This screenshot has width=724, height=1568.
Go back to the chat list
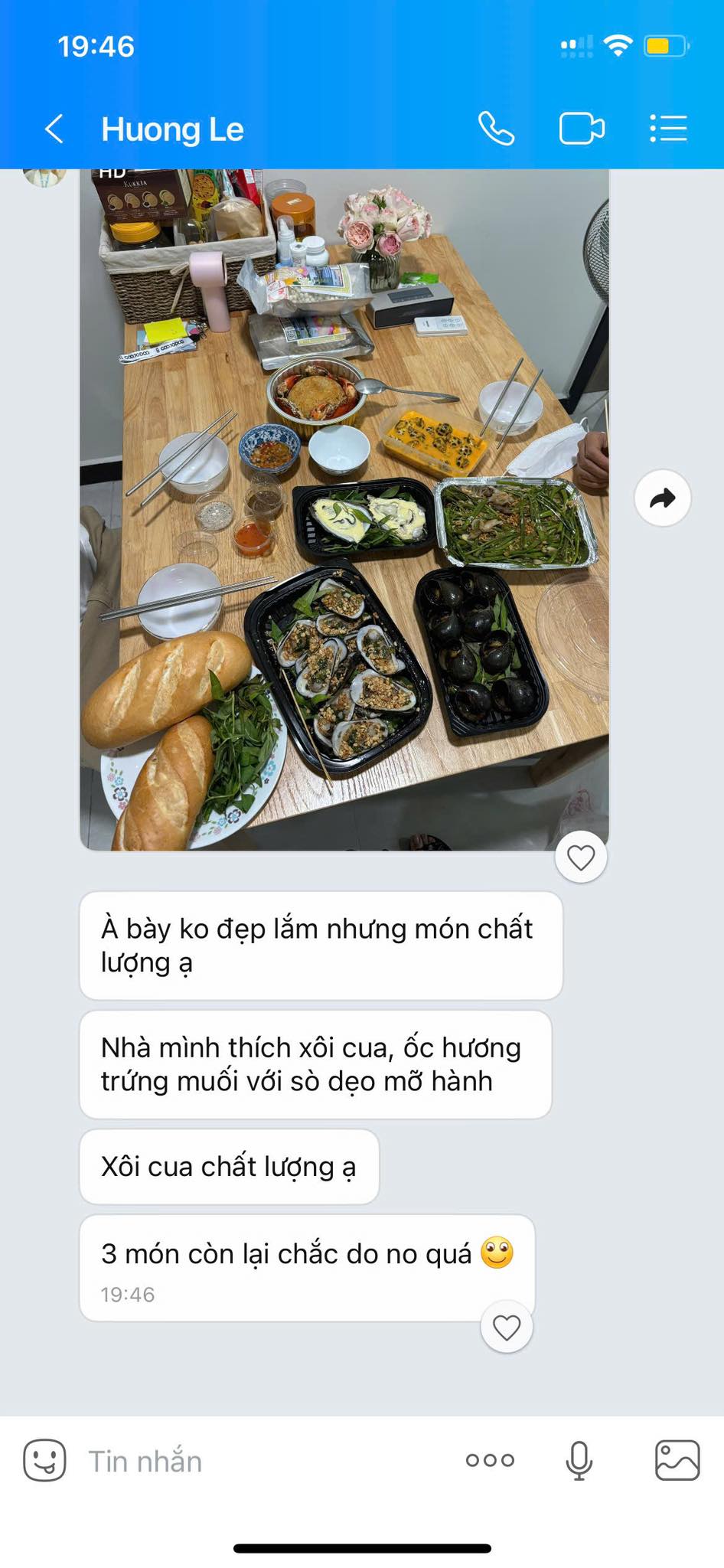pos(54,129)
